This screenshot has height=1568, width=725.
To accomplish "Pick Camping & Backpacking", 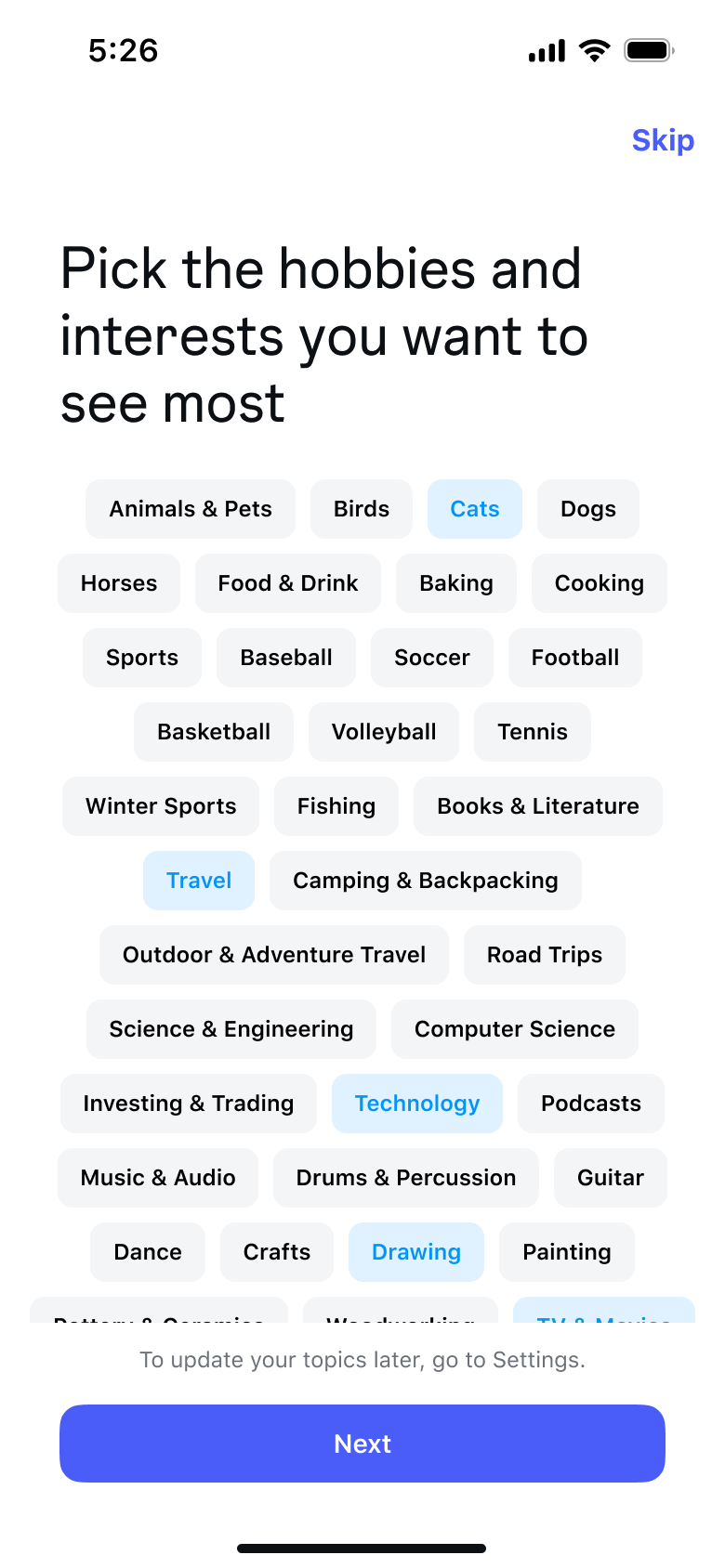I will coord(426,881).
